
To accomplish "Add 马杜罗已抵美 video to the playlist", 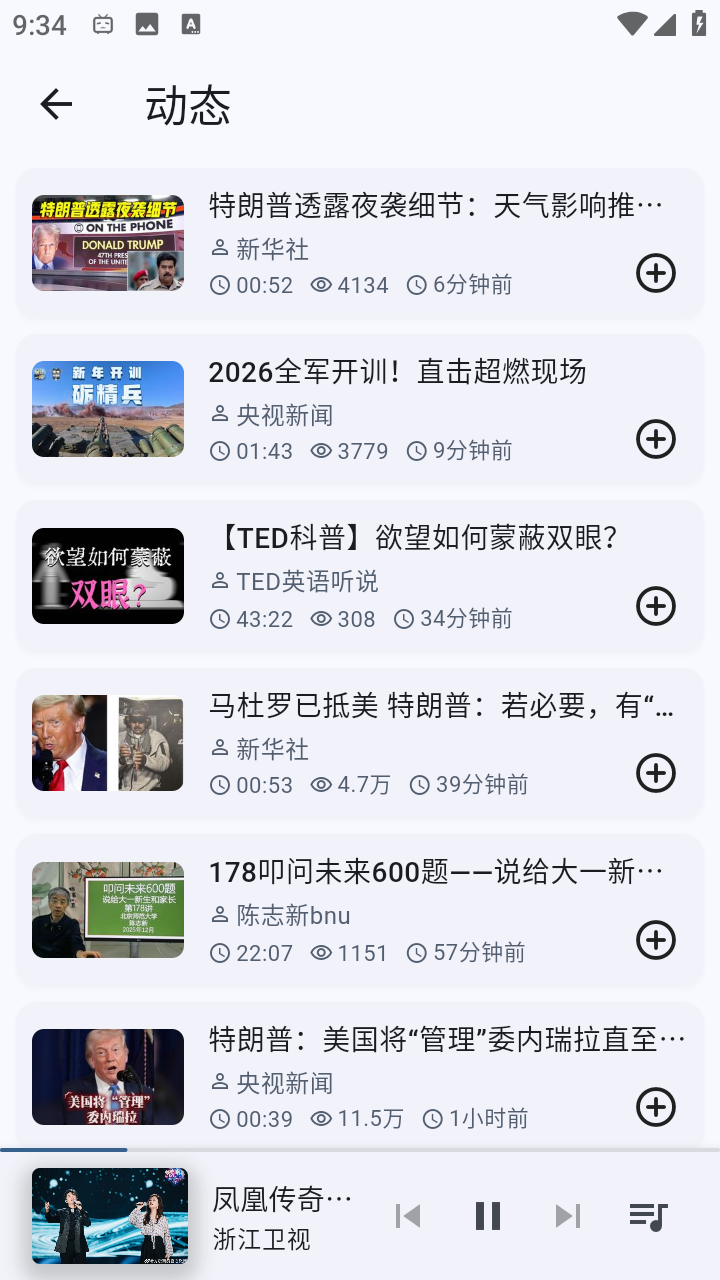I will click(x=656, y=773).
